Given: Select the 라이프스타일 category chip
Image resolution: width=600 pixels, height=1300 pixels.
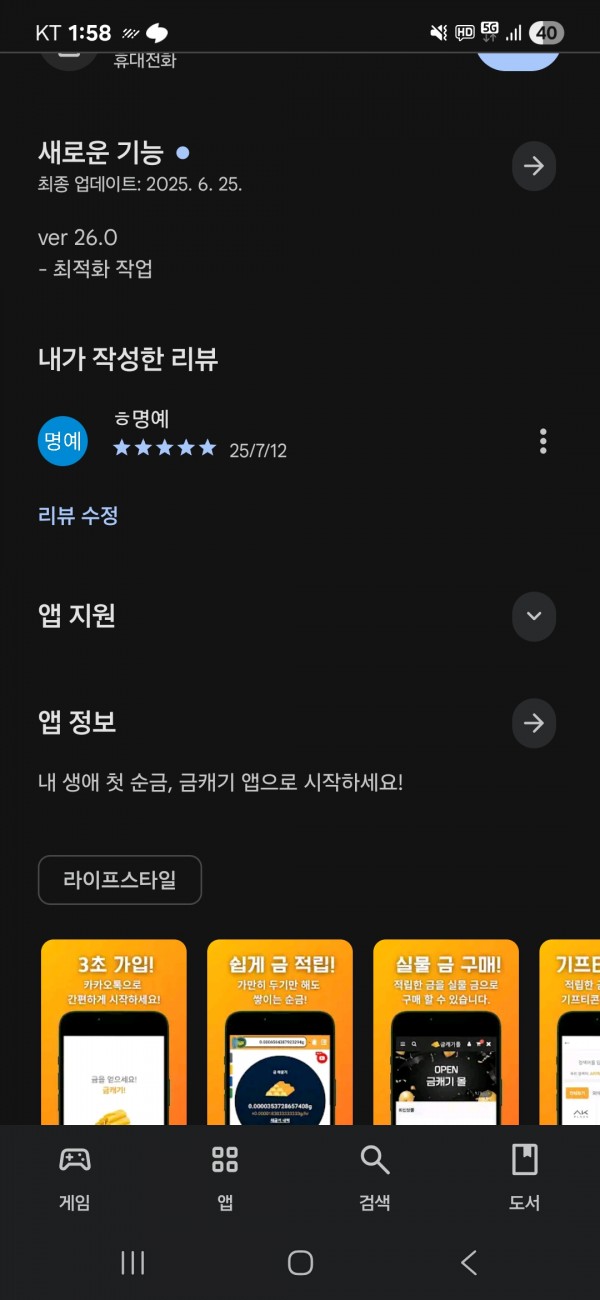Looking at the screenshot, I should 120,880.
